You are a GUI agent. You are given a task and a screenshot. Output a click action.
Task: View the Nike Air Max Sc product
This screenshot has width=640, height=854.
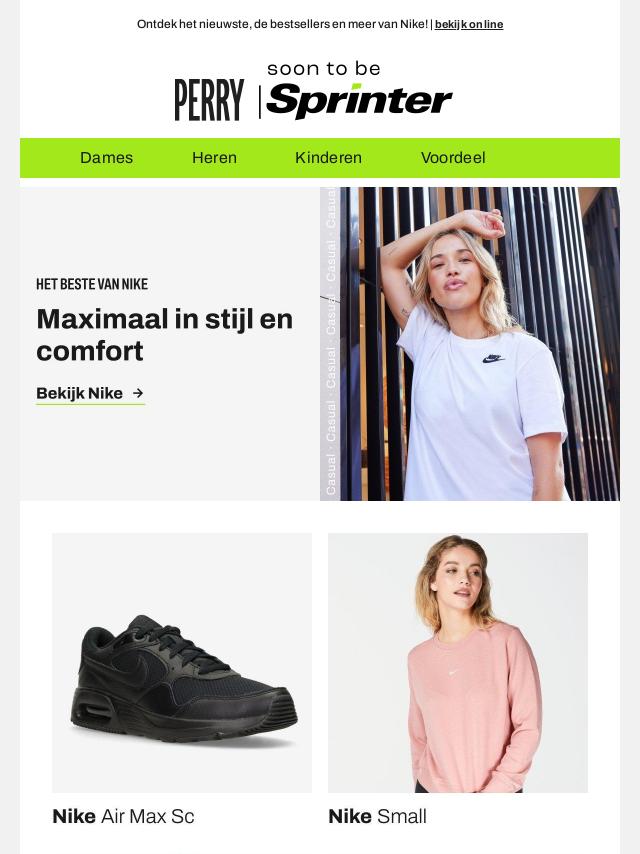click(182, 662)
